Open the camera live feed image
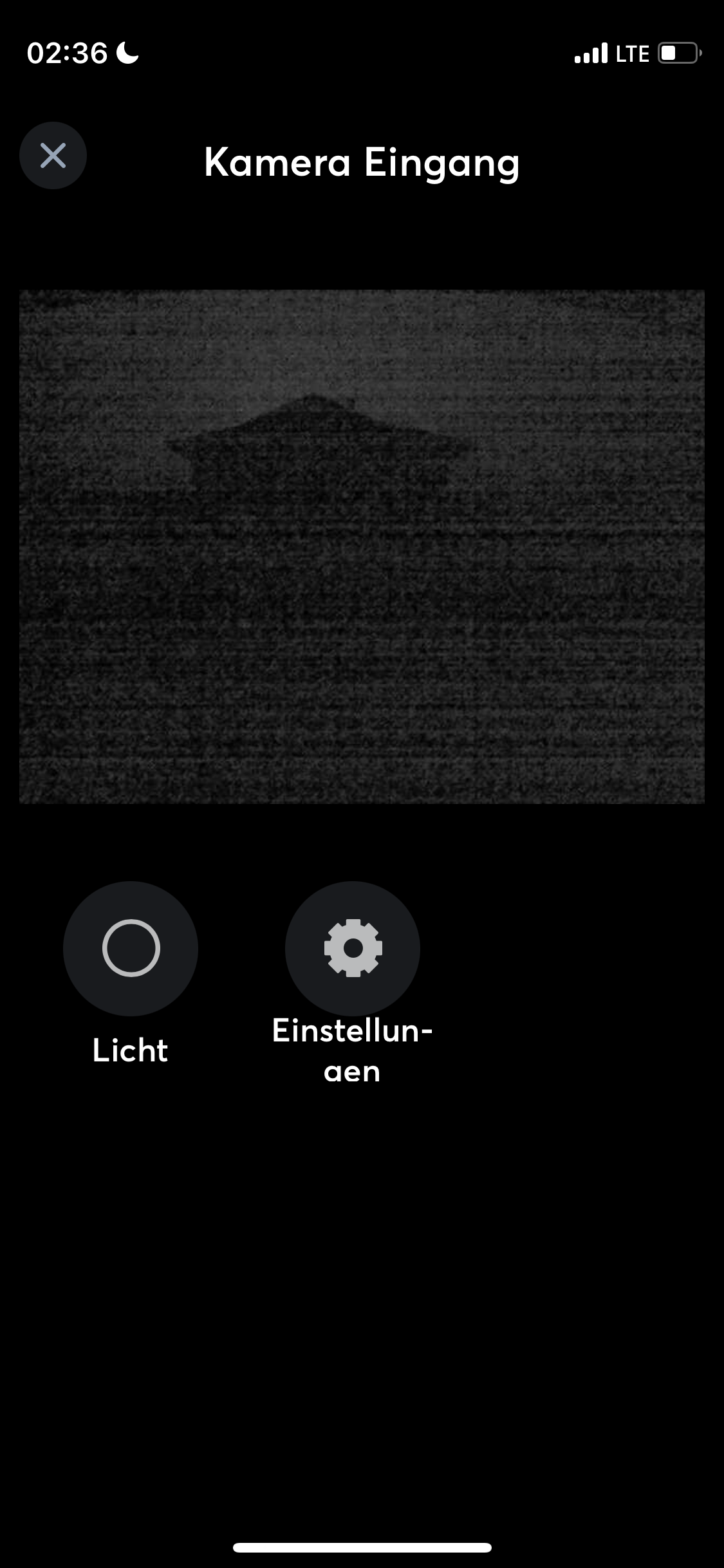This screenshot has height=1568, width=724. coord(362,546)
